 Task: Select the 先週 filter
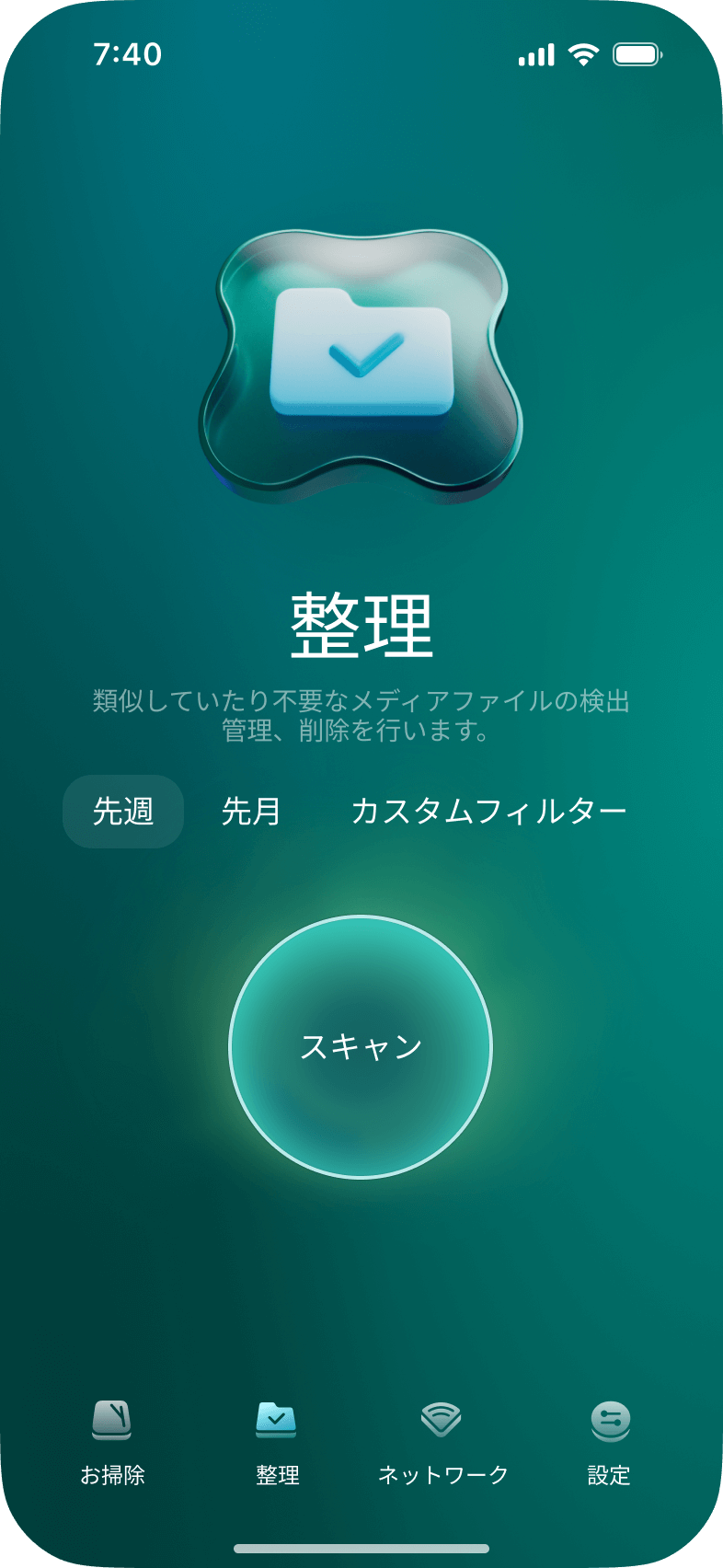123,812
